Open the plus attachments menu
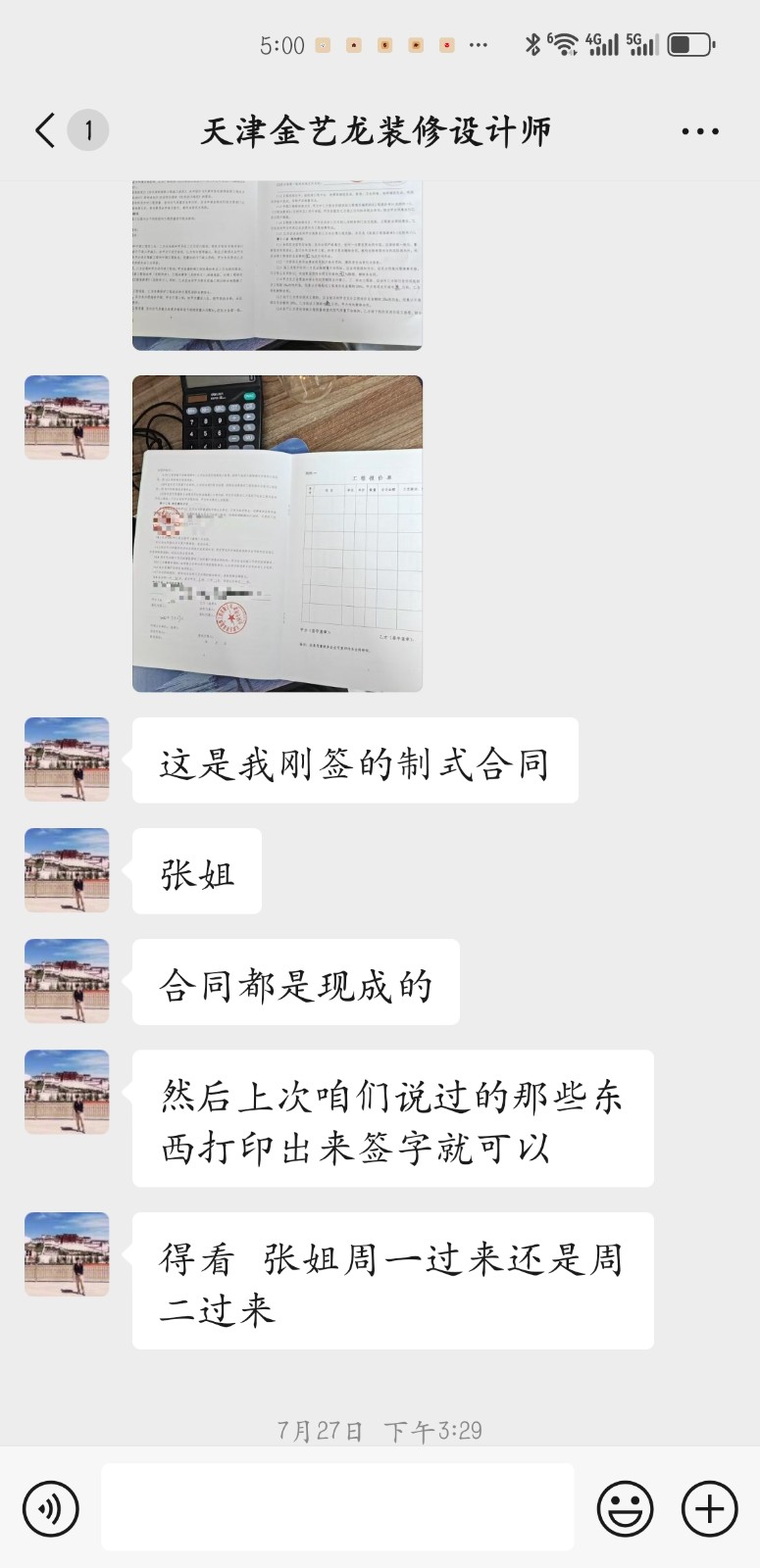Screen dimensions: 760x1568 coord(709,1508)
